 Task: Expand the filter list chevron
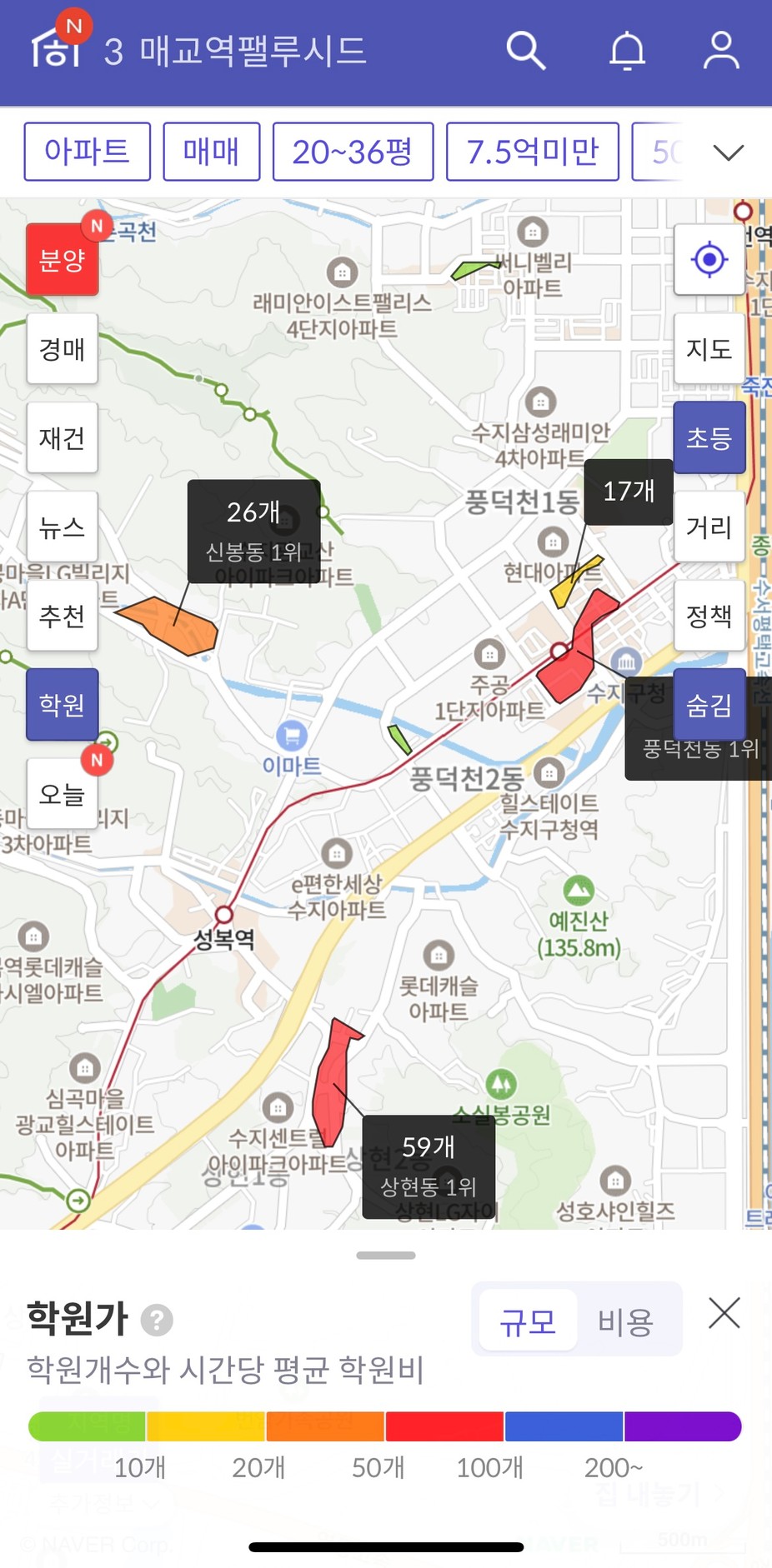729,152
